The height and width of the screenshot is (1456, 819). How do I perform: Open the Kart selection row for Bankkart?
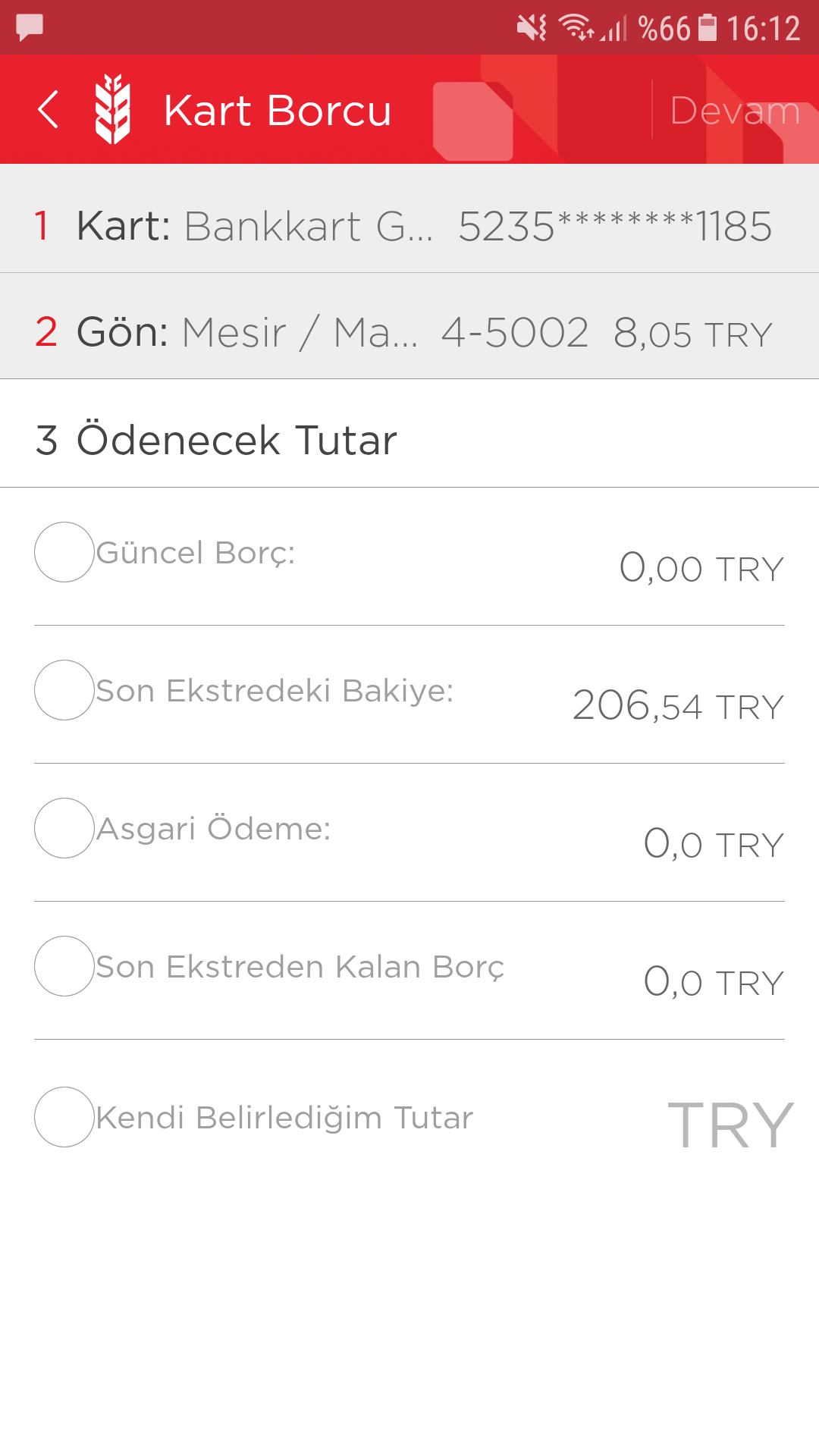(409, 219)
